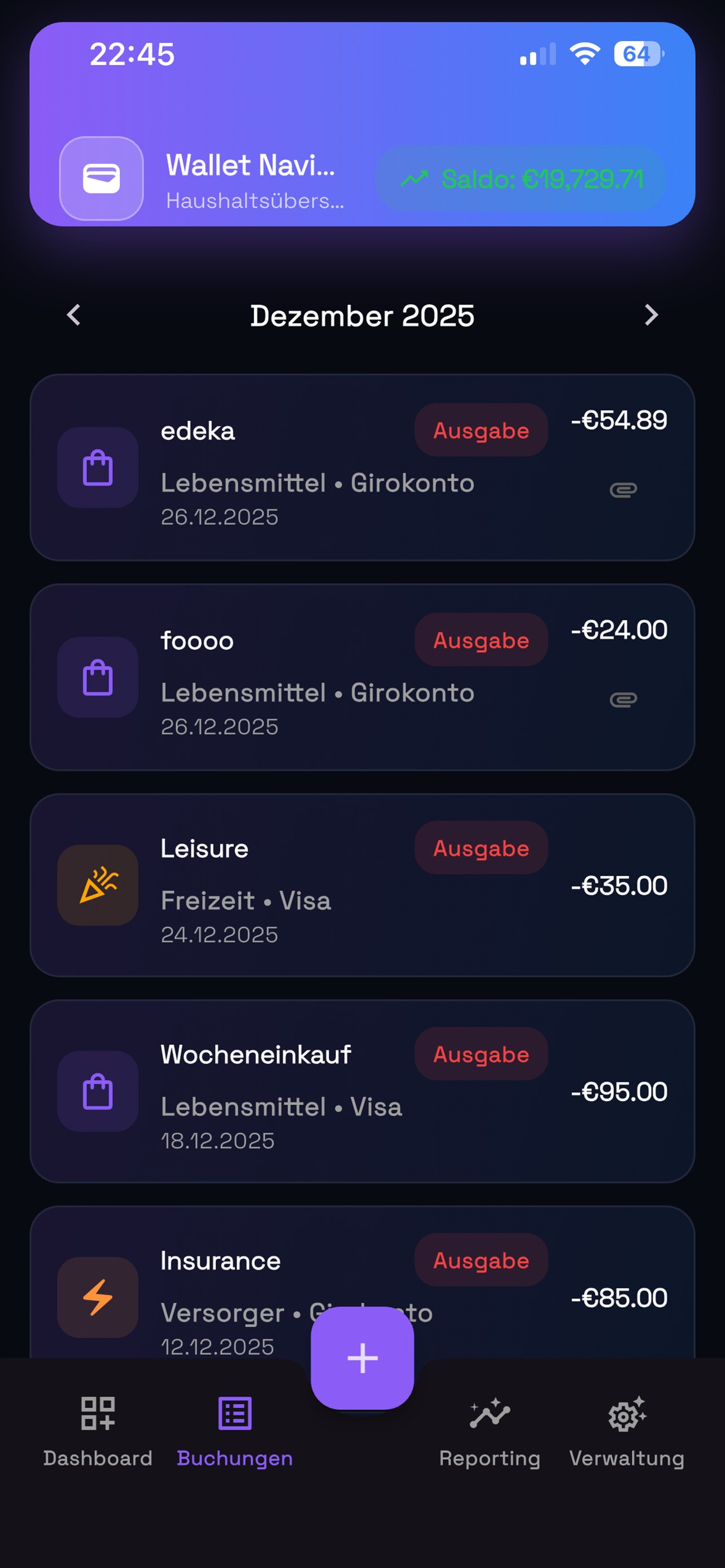Click the shopping bag icon on edeka entry
Viewport: 725px width, 1568px height.
[x=97, y=467]
